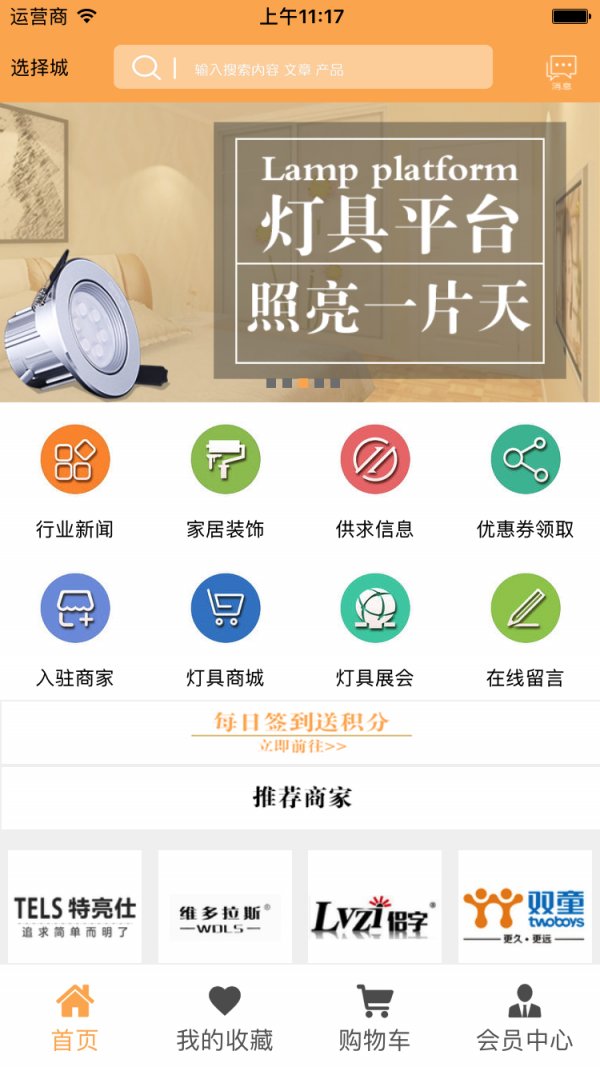Image resolution: width=600 pixels, height=1067 pixels.
Task: Switch to the 会员中心 tab
Action: point(525,1018)
